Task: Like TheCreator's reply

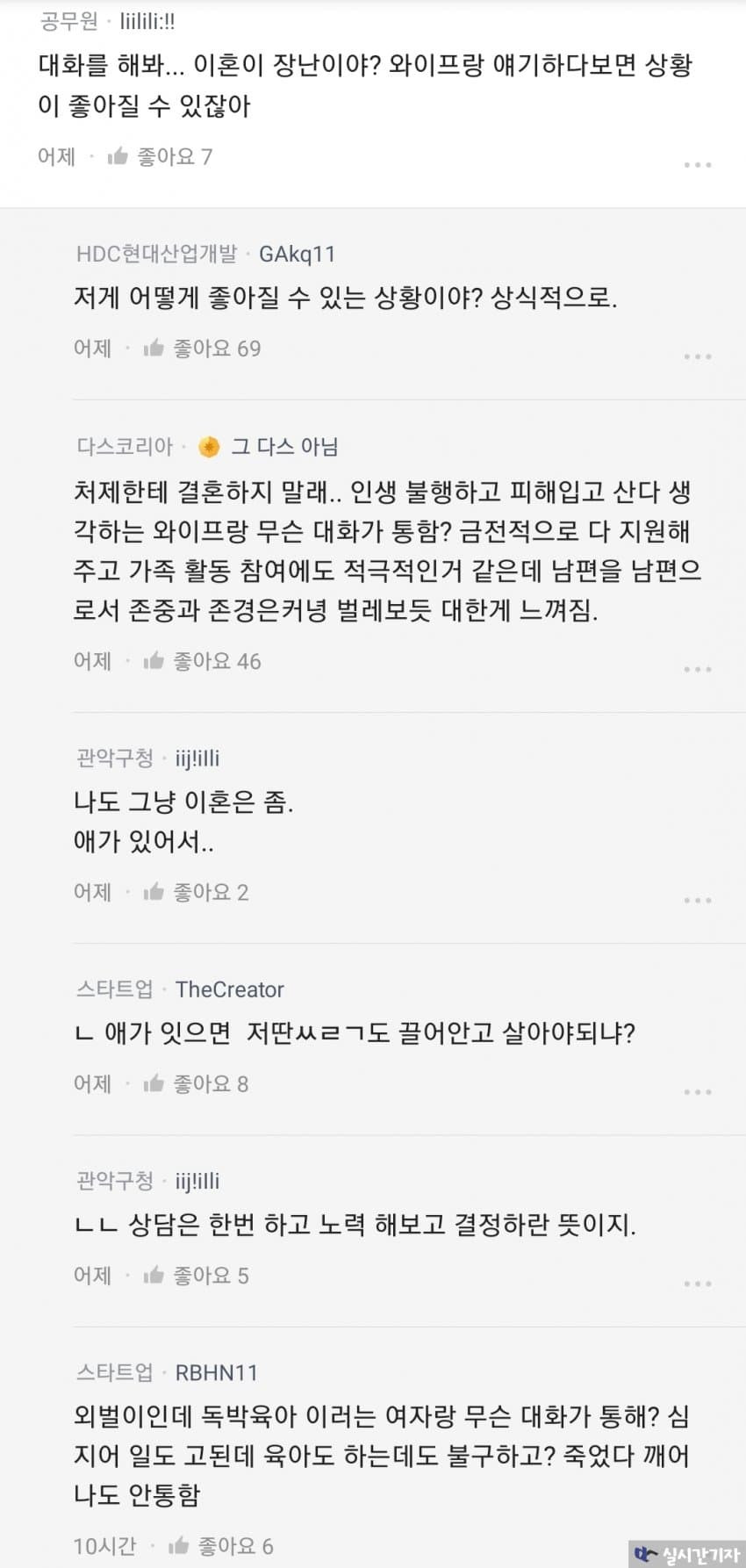Action: [x=154, y=1084]
